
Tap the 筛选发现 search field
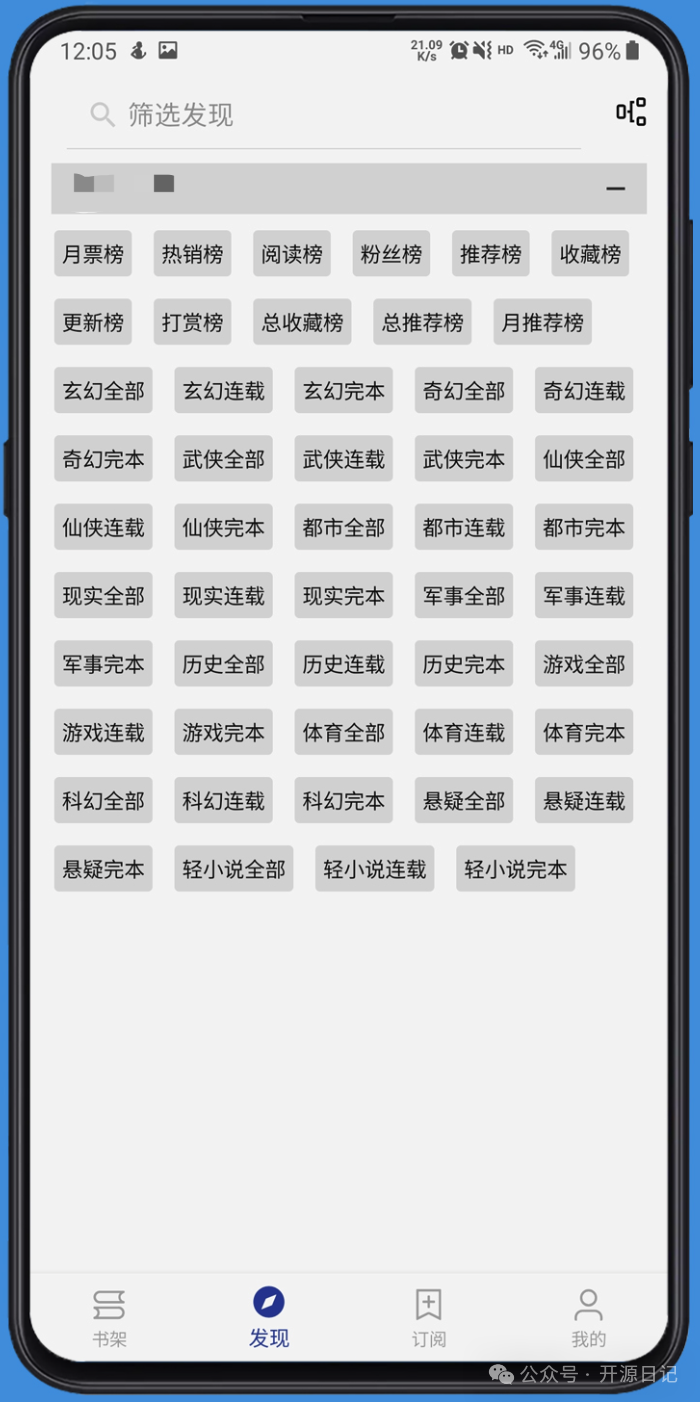(320, 115)
